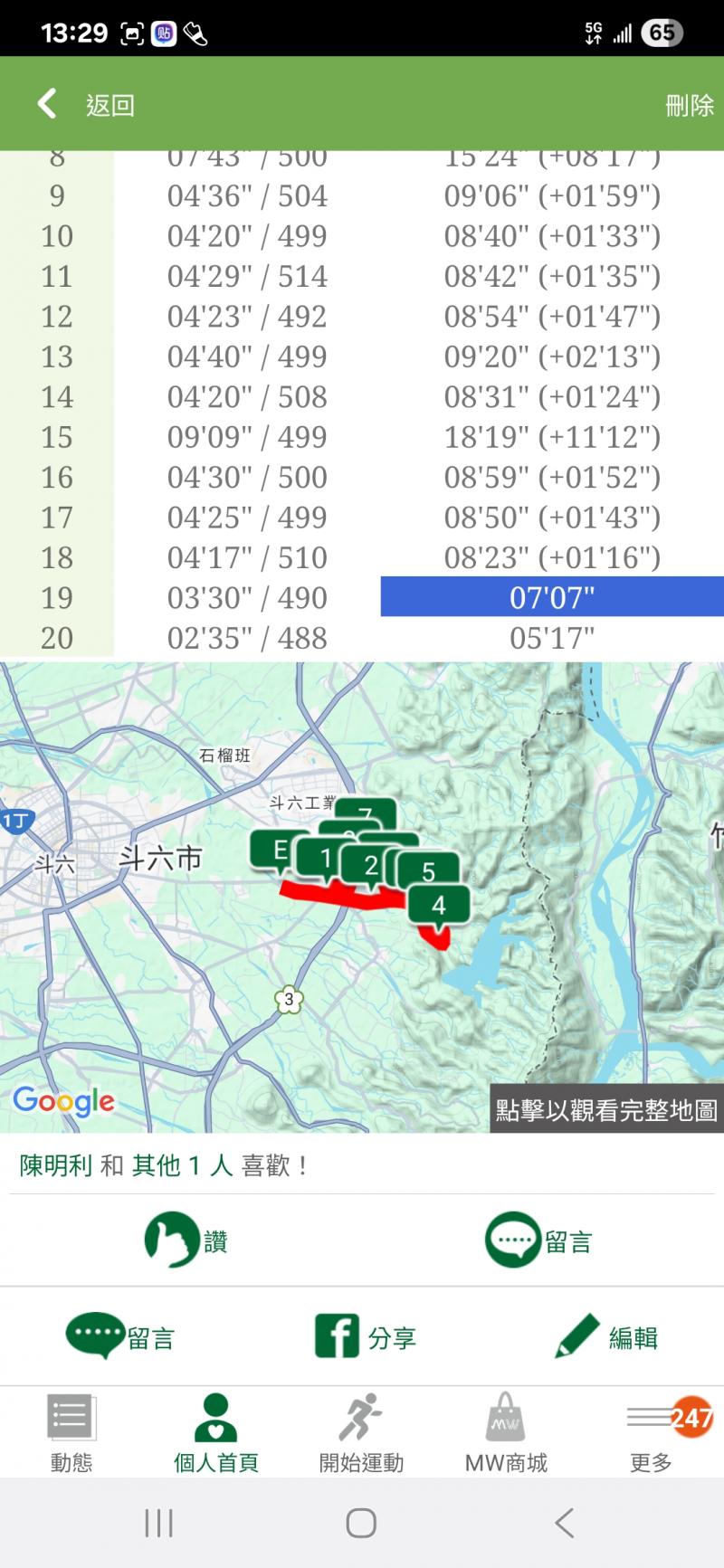Open the 更多 tab
Viewport: 724px width, 1568px height.
651,1432
